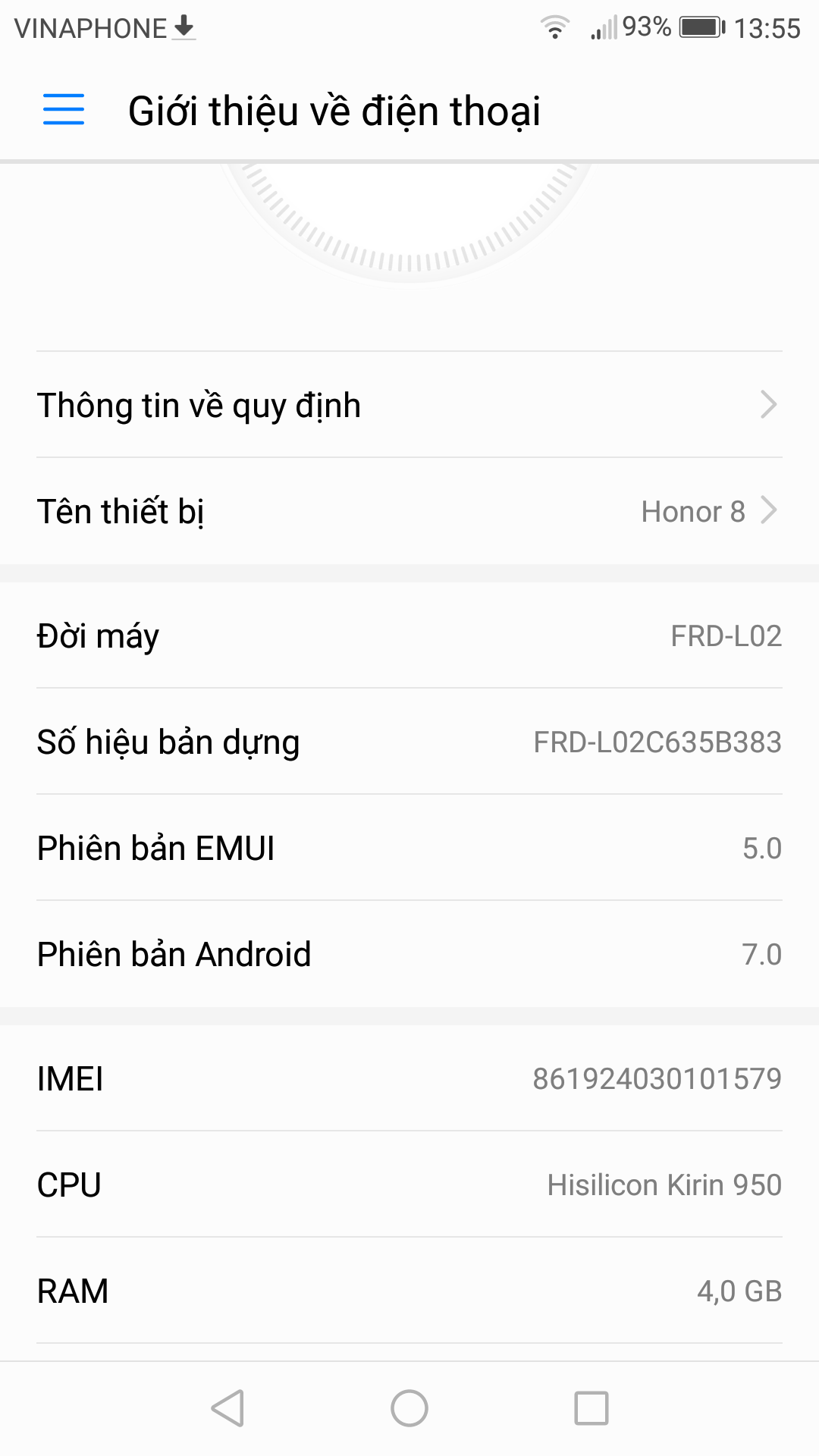Tap the Phiên bản Android row
819x1456 pixels.
click(x=409, y=954)
